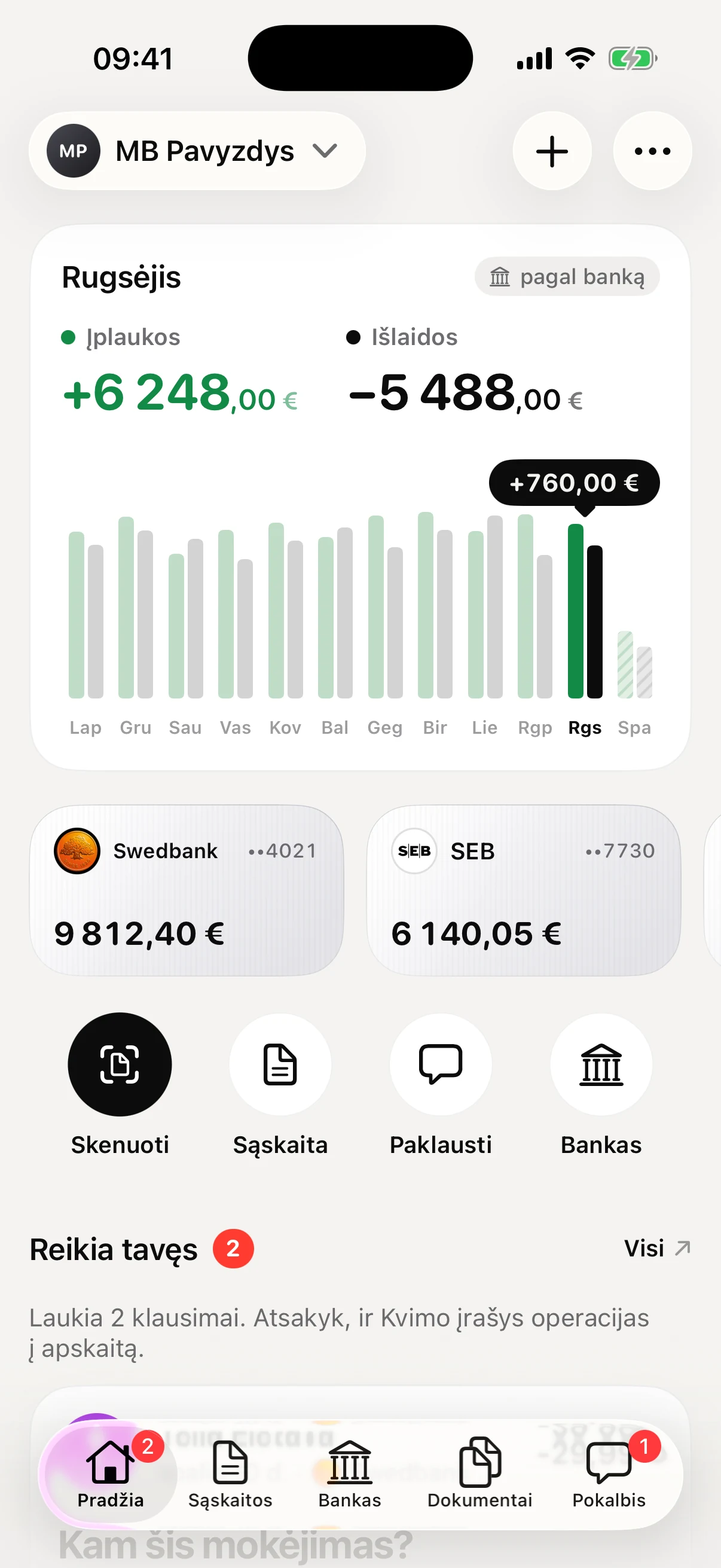Switch to the Bankas bottom tab

click(x=350, y=1474)
